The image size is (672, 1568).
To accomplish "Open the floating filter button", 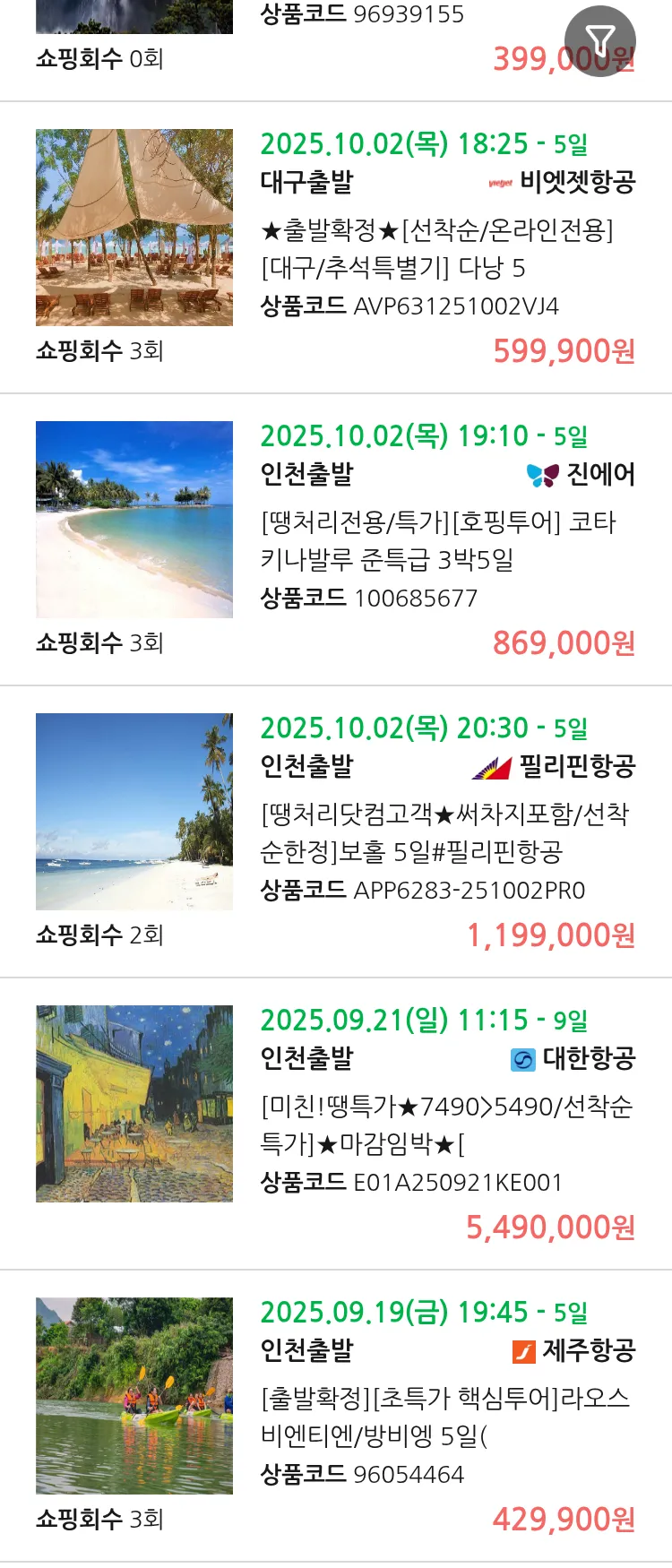I will point(599,40).
